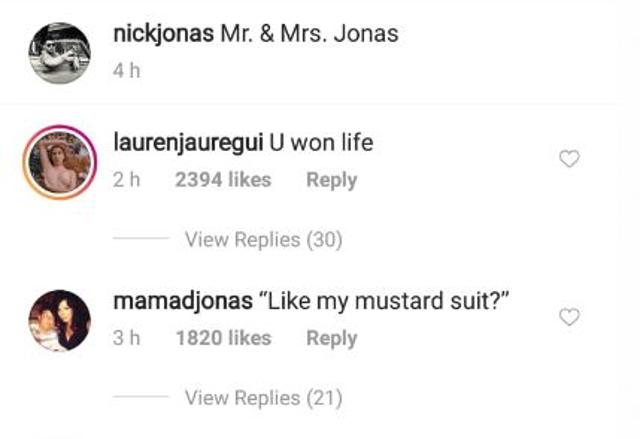The width and height of the screenshot is (640, 439).
Task: Reply to laurenjauregui's comment
Action: (331, 180)
